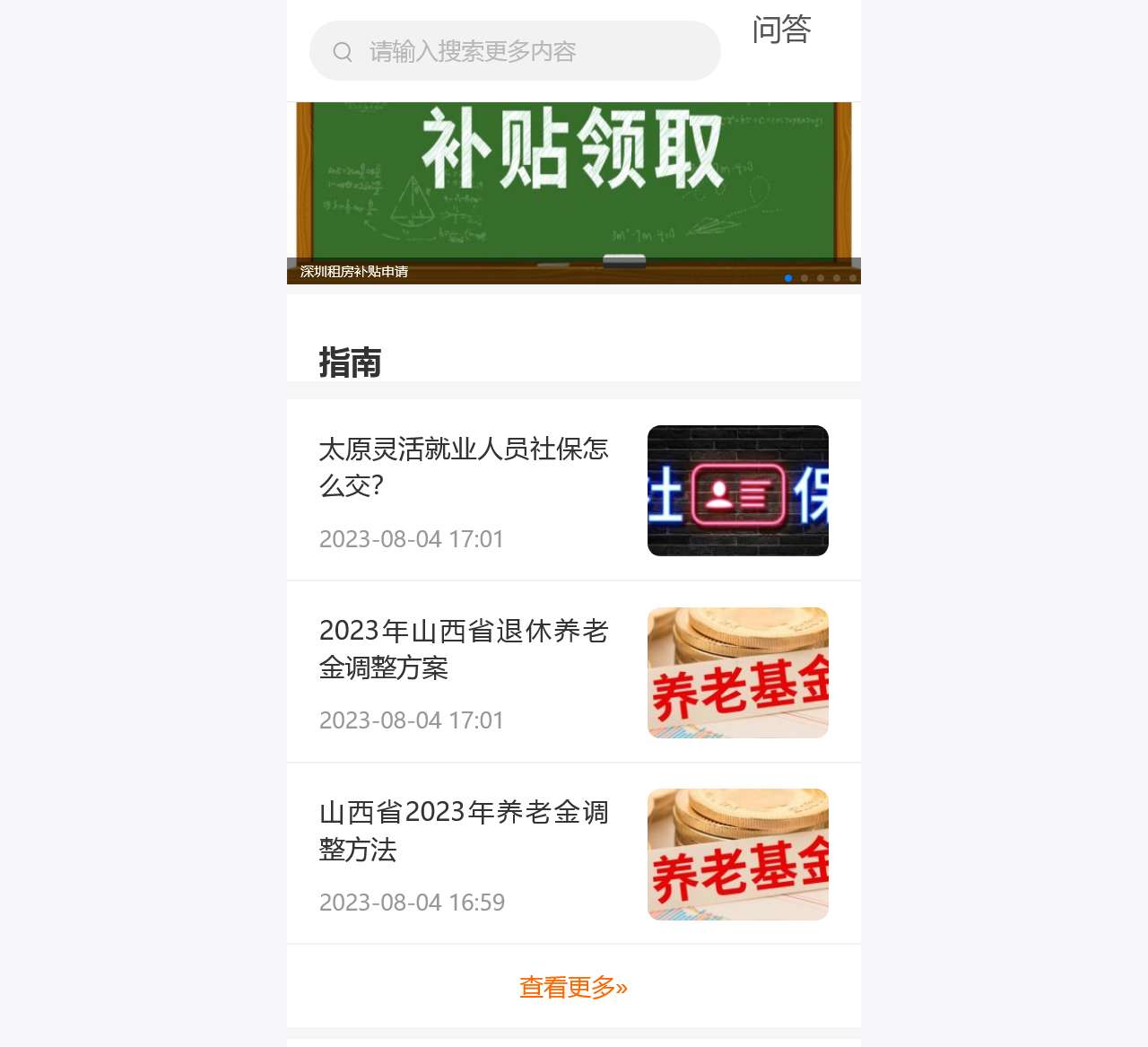Screen dimensions: 1148x1047
Task: Tap 查看更多 to see more guides
Action: coord(573,987)
